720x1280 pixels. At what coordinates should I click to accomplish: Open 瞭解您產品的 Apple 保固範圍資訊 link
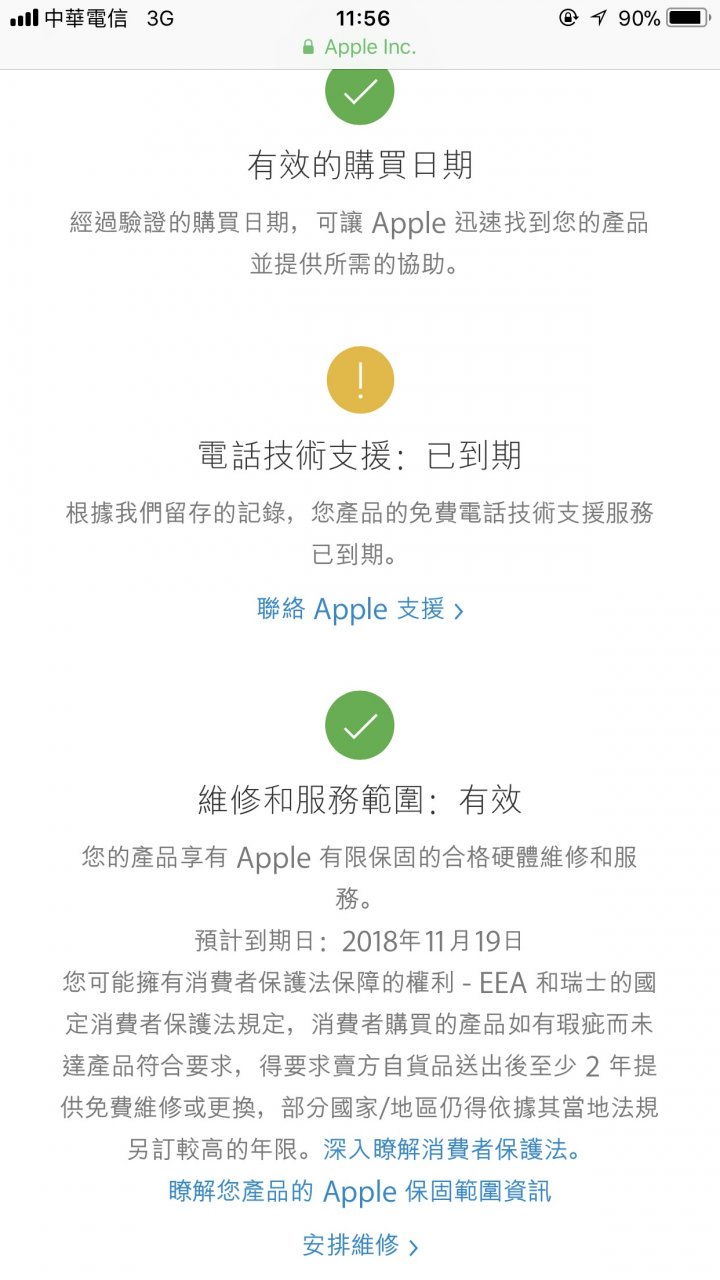tap(360, 1192)
